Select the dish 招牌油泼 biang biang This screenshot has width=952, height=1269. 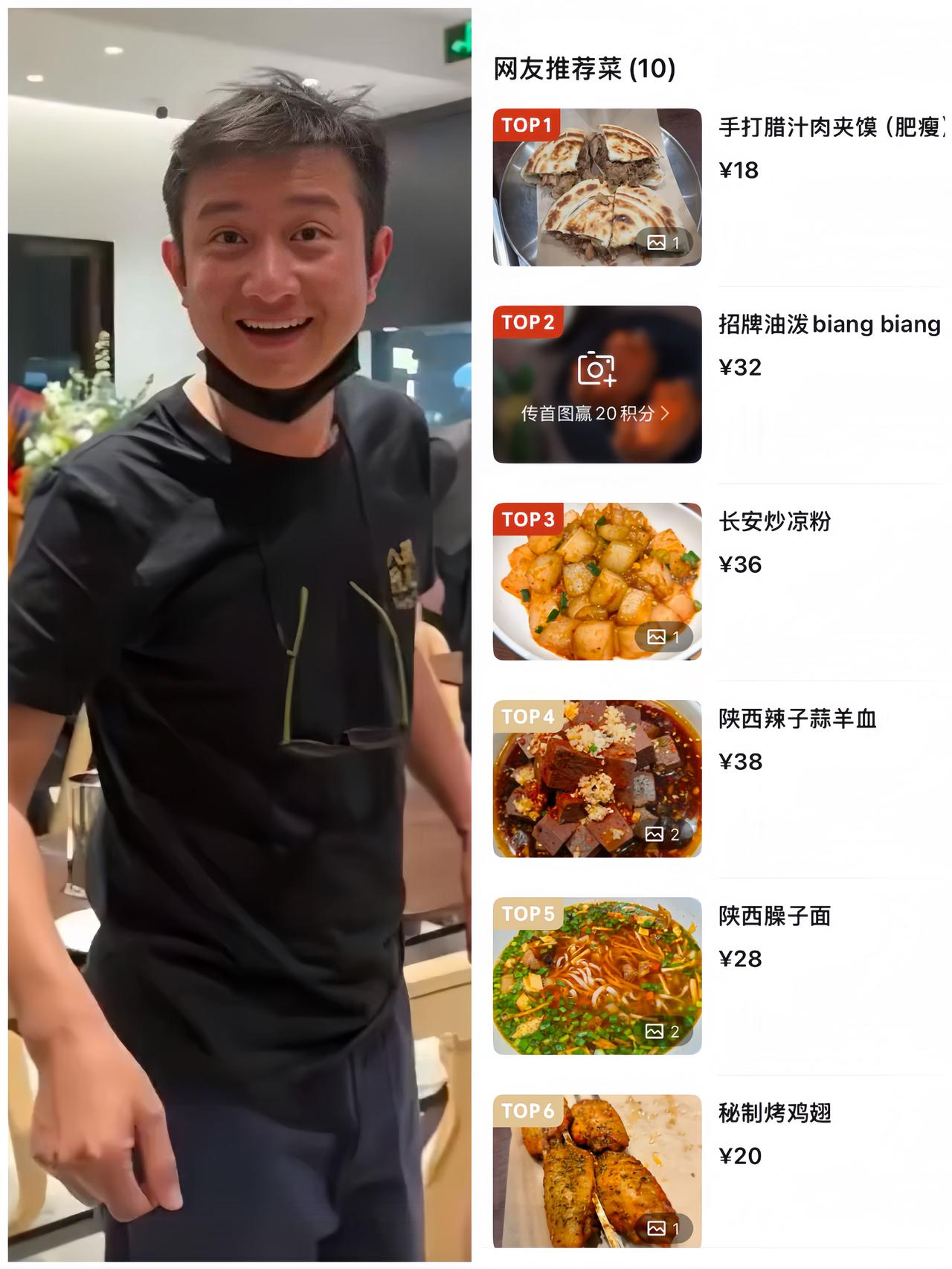pos(826,323)
